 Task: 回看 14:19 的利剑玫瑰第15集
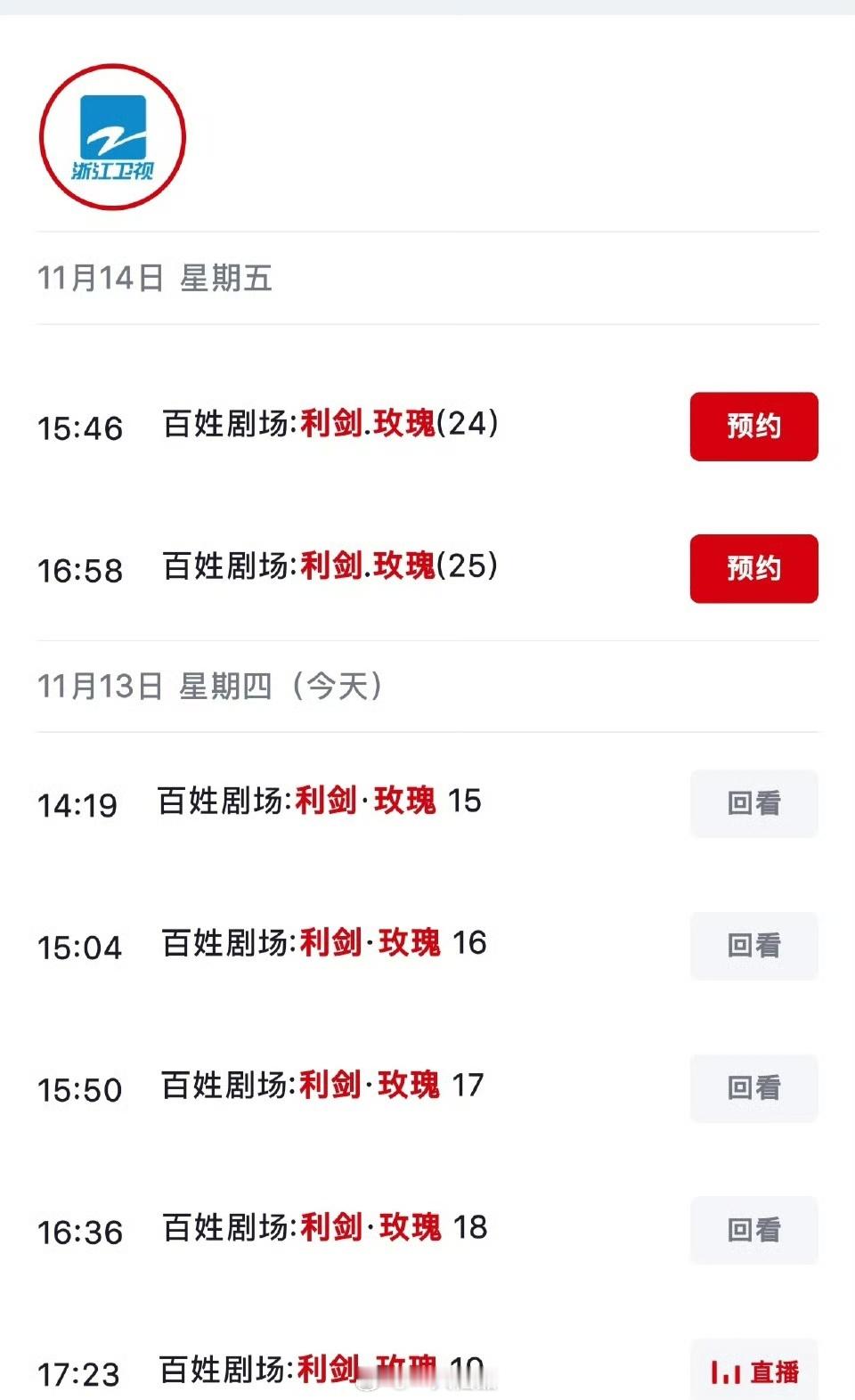[753, 804]
